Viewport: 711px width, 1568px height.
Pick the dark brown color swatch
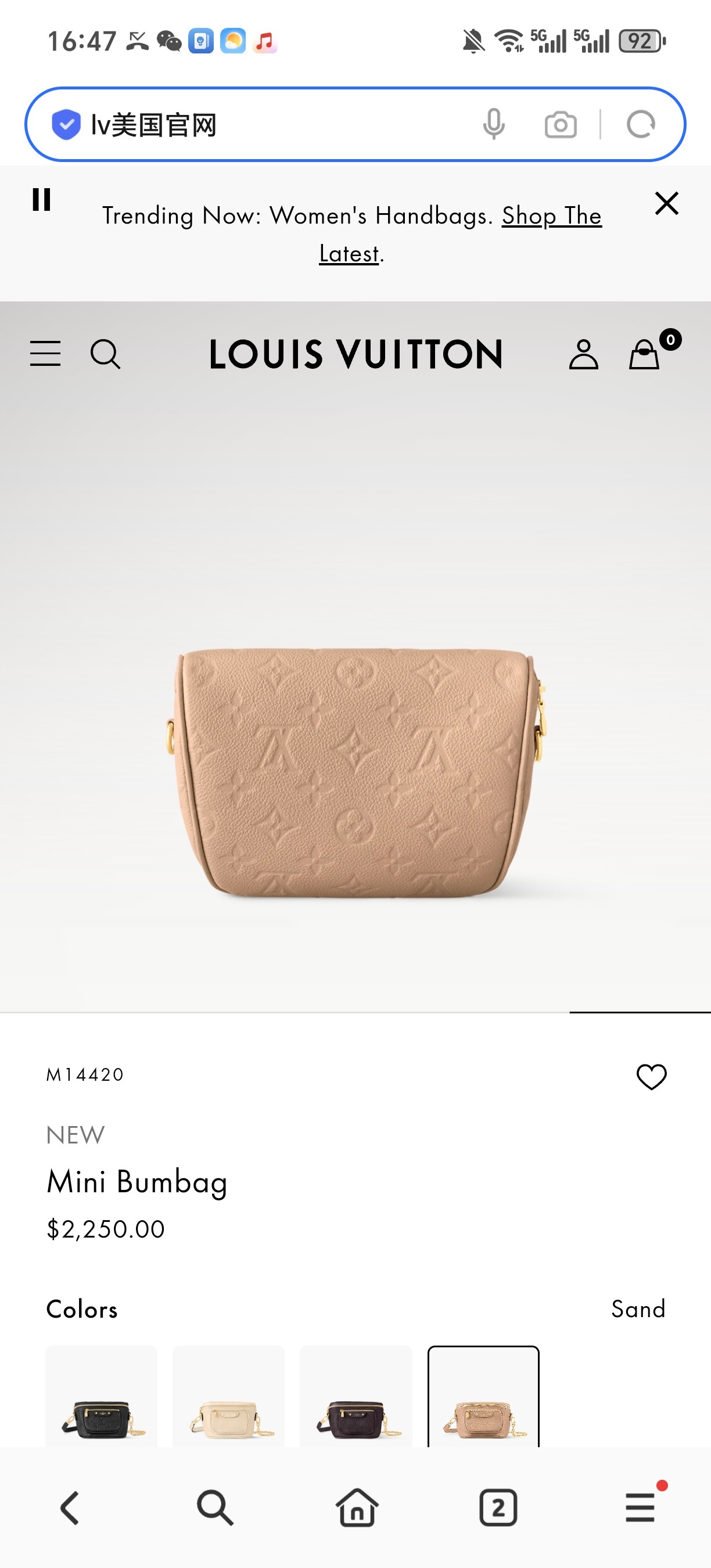coord(356,1396)
